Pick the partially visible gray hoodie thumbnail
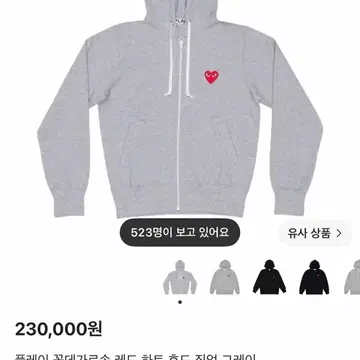The height and width of the screenshot is (360, 360). pyautogui.click(x=352, y=277)
